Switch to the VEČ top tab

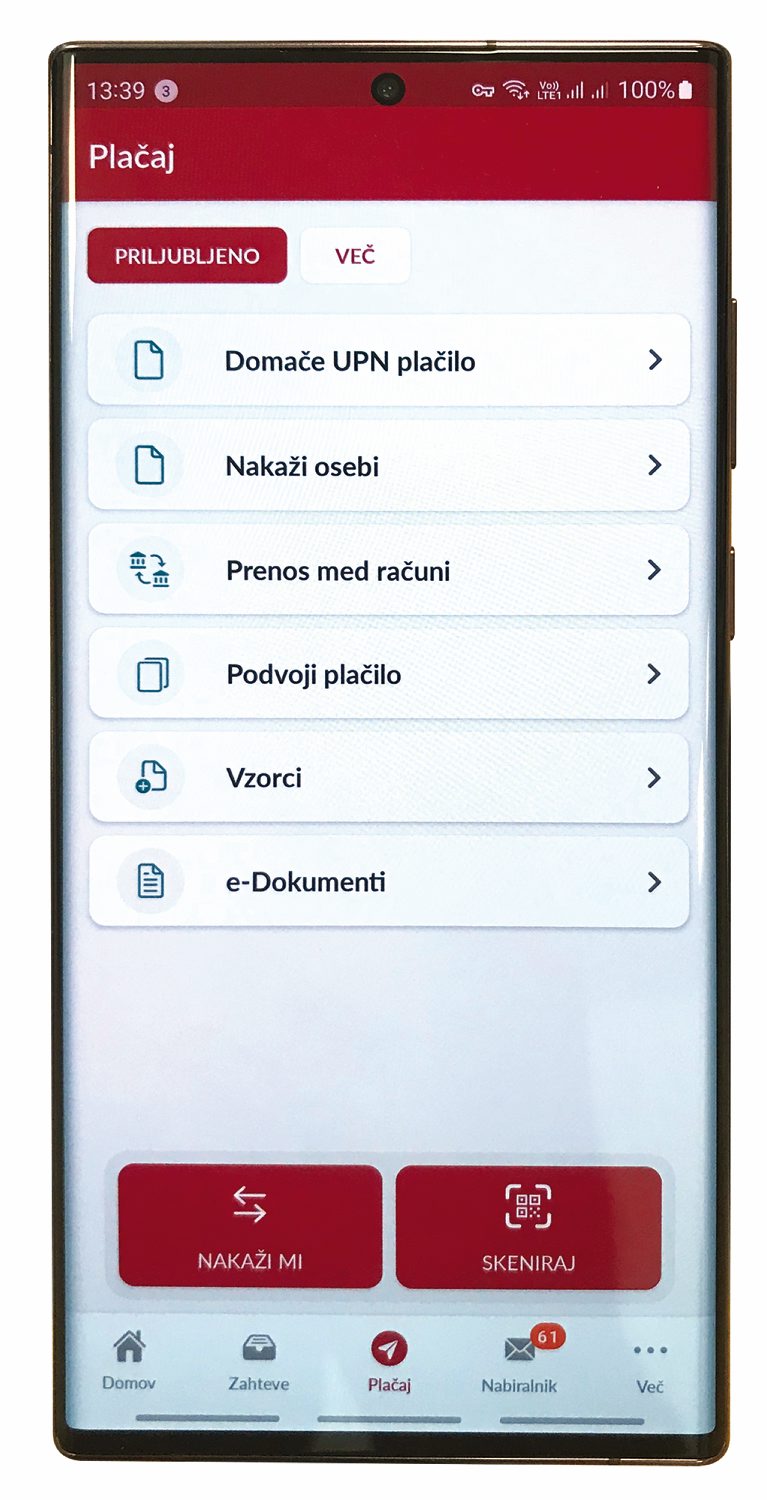(355, 256)
